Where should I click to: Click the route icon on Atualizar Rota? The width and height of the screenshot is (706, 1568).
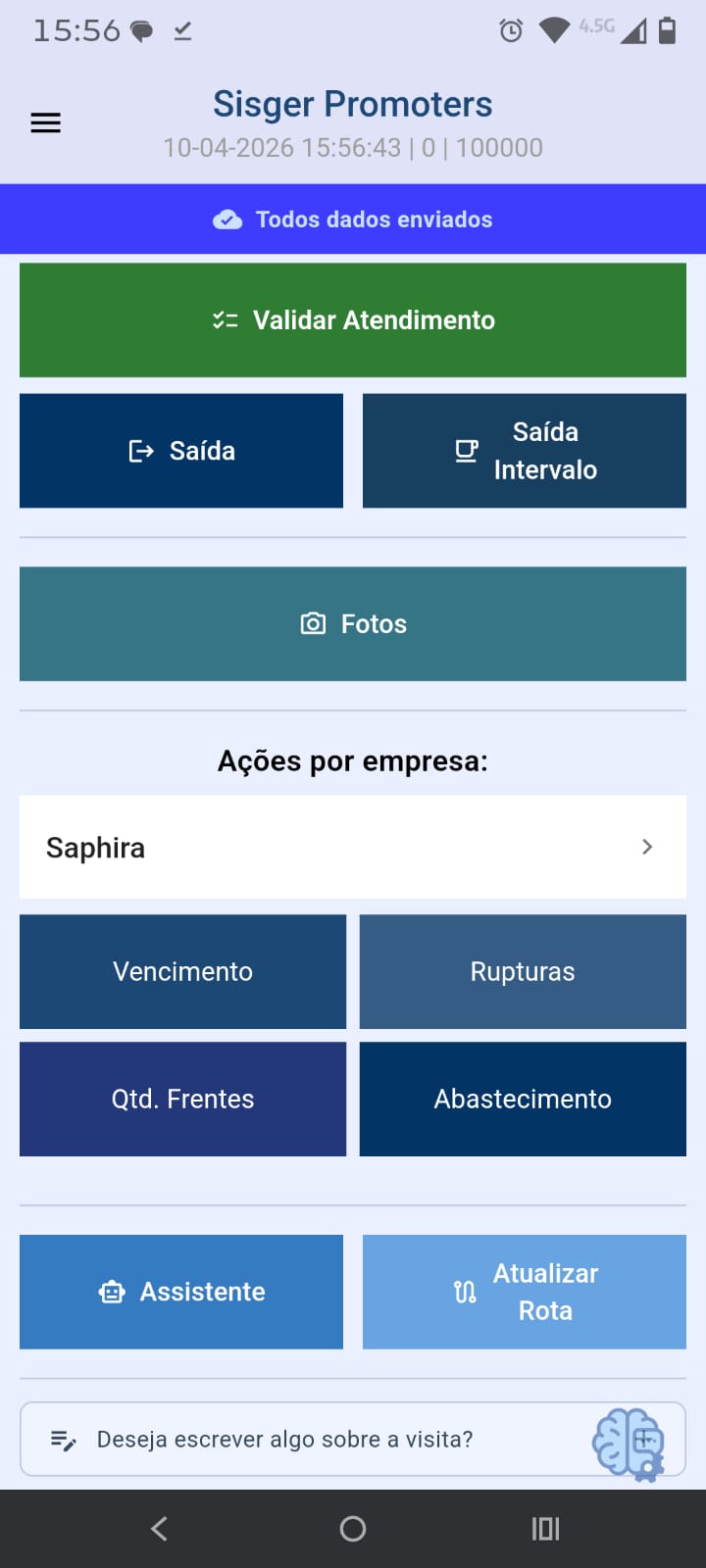(466, 1292)
